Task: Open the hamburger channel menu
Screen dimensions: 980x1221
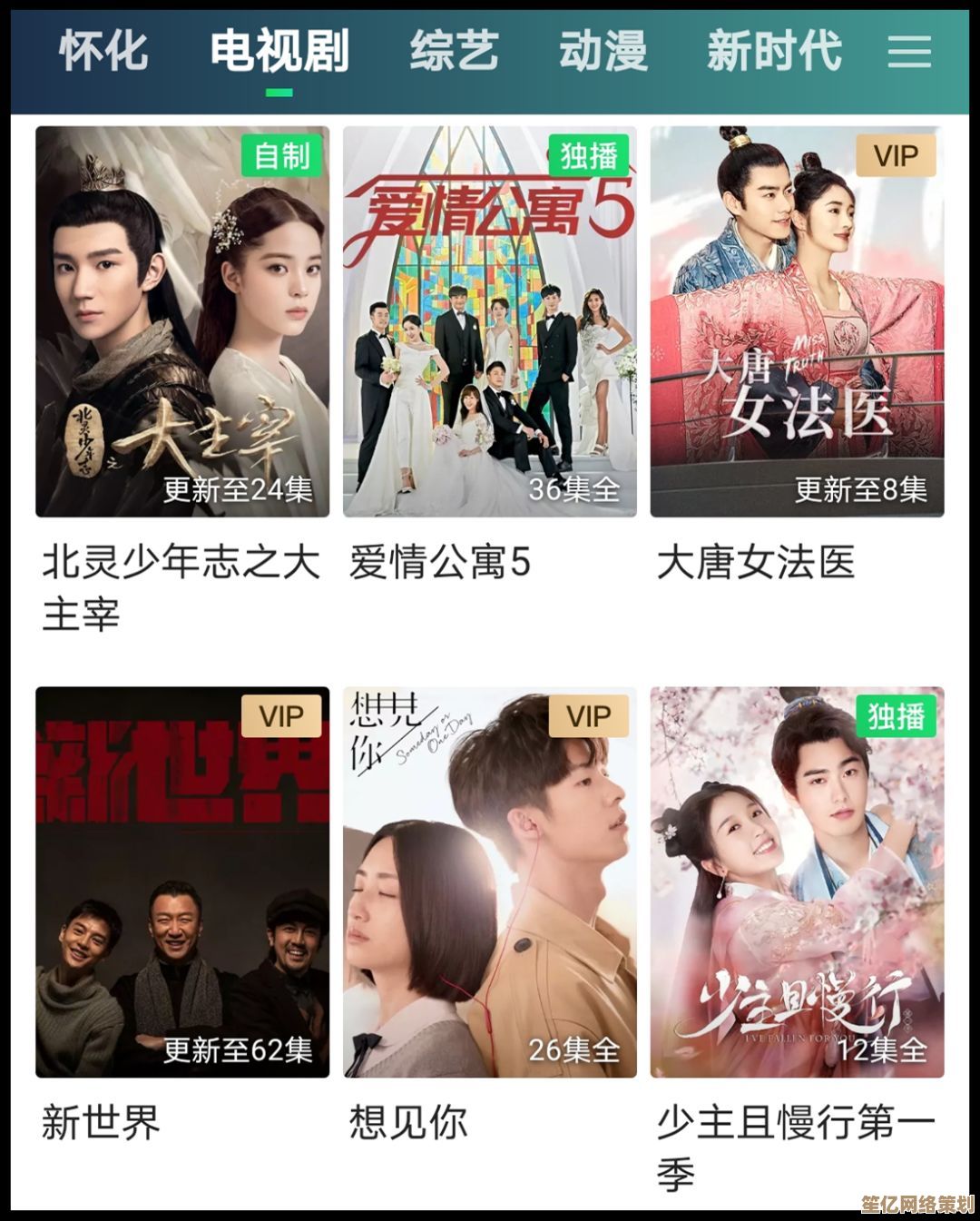Action: point(909,52)
